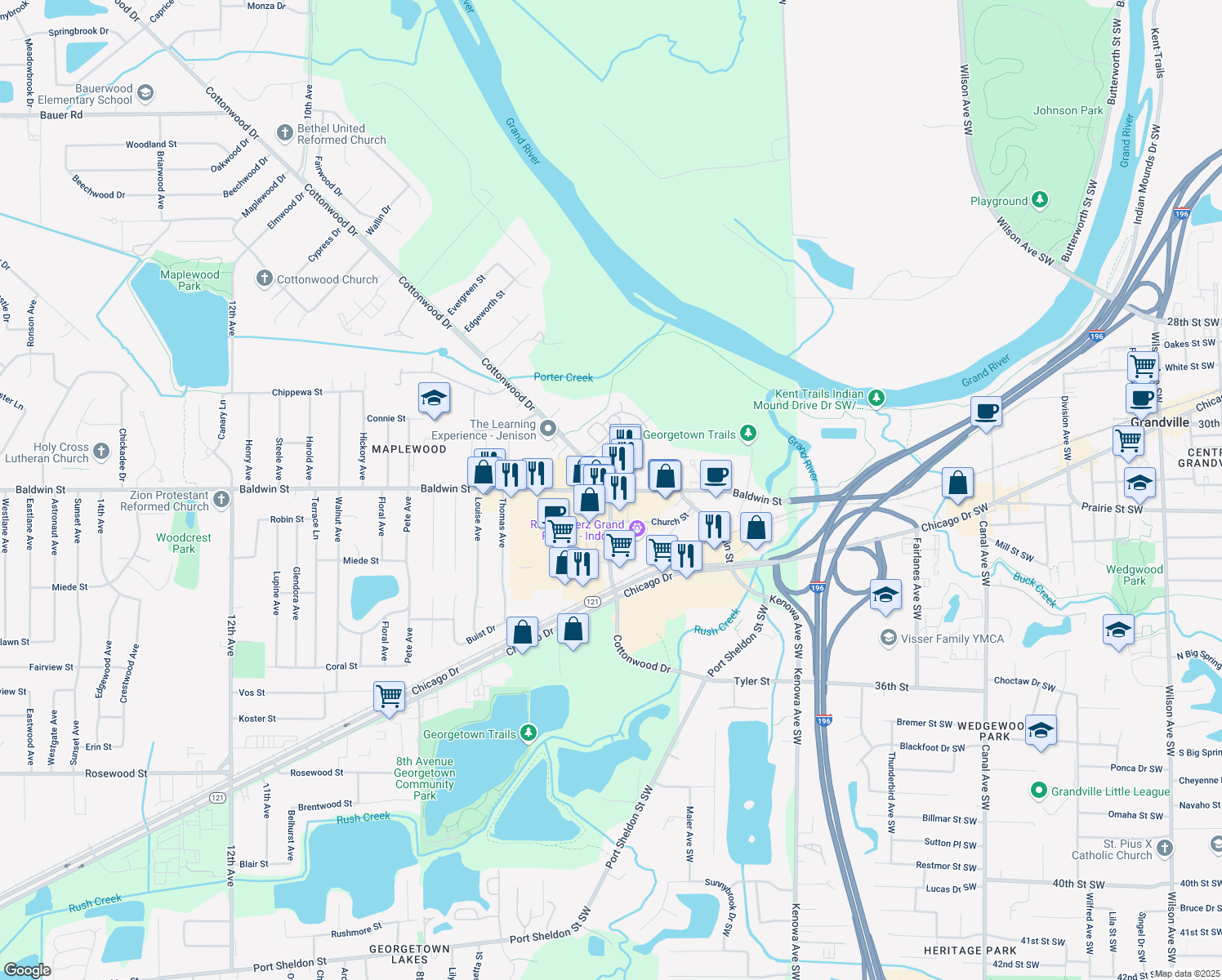The width and height of the screenshot is (1222, 980).
Task: Open the school marker near Connie St
Action: pyautogui.click(x=434, y=399)
